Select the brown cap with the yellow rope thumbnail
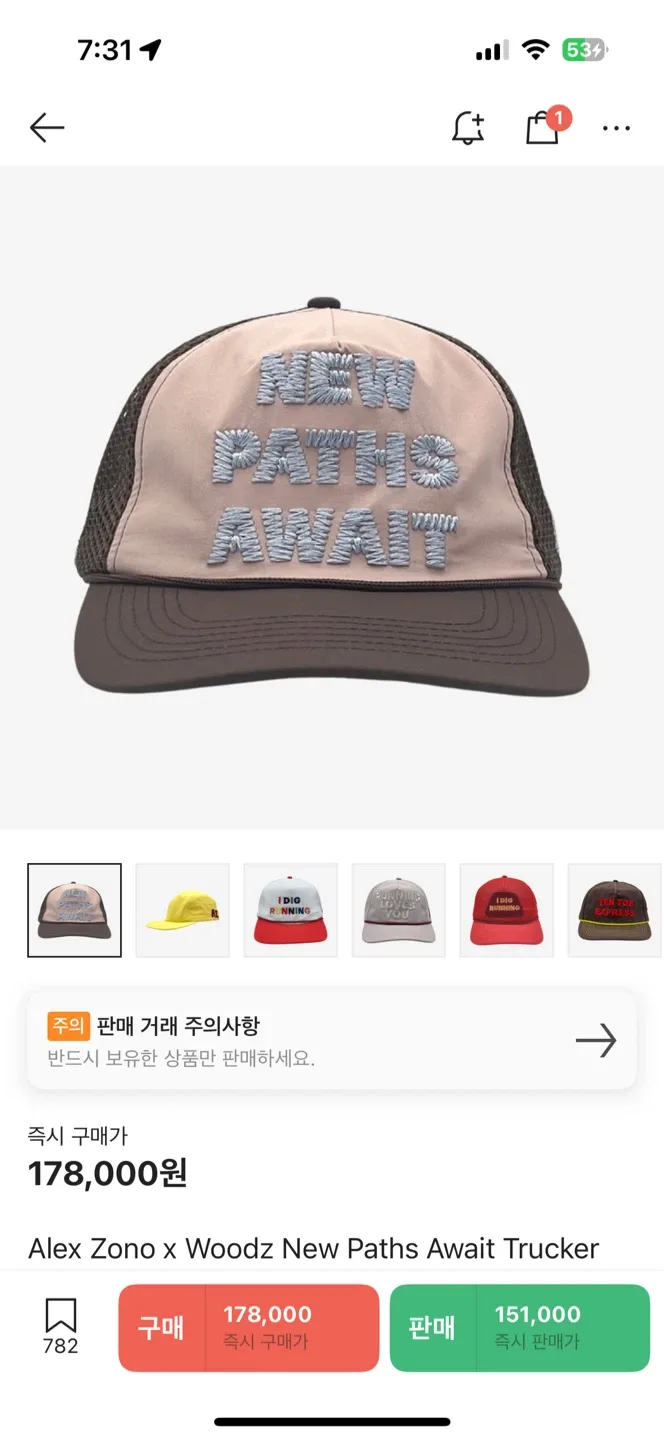Image resolution: width=664 pixels, height=1440 pixels. tap(614, 910)
